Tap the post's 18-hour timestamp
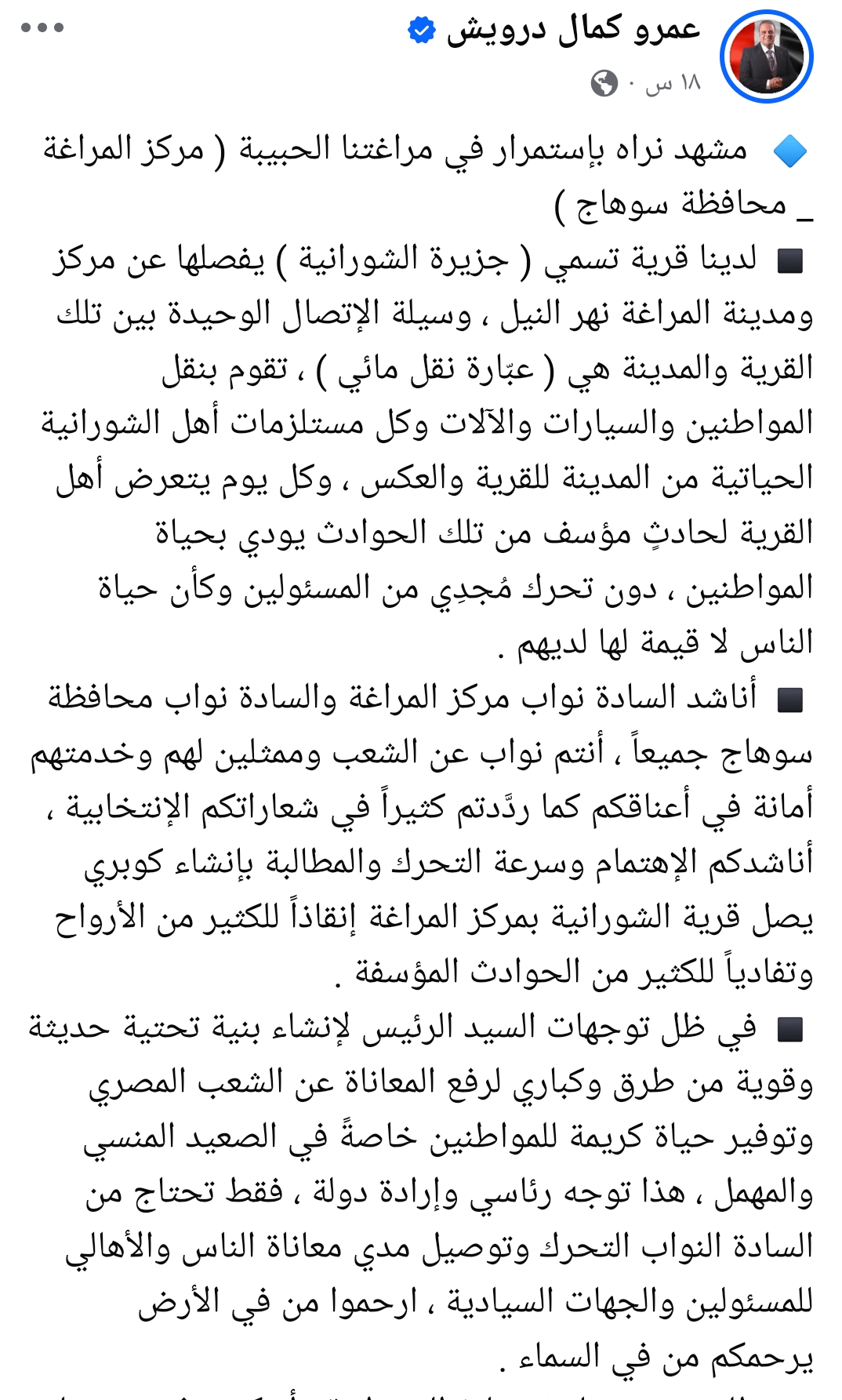The width and height of the screenshot is (842, 1400). (673, 82)
